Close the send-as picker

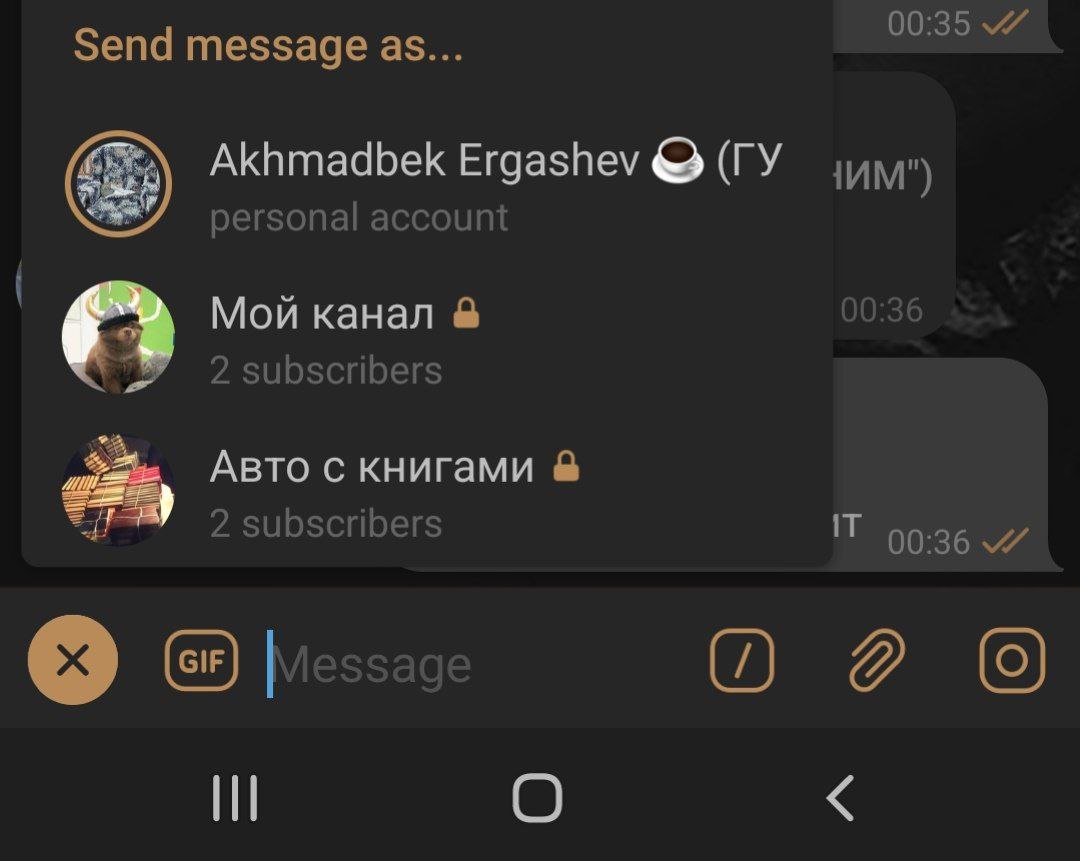click(73, 661)
